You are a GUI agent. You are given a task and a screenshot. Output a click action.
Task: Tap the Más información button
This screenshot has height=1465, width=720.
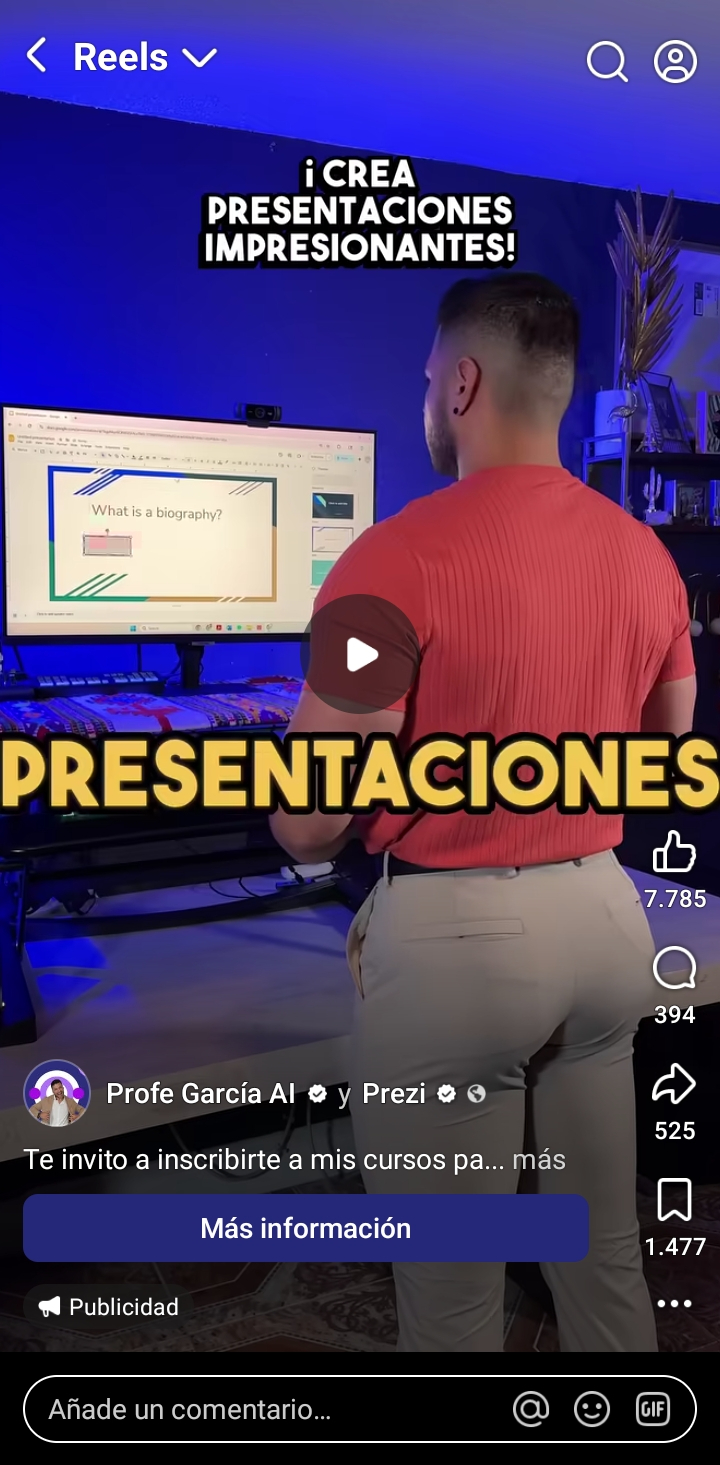(x=306, y=1228)
